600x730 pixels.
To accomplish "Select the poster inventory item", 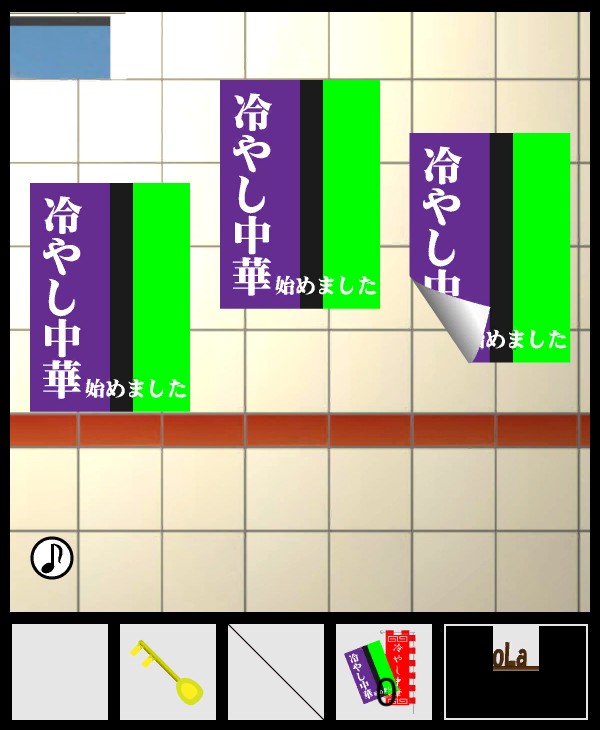I will tap(384, 672).
